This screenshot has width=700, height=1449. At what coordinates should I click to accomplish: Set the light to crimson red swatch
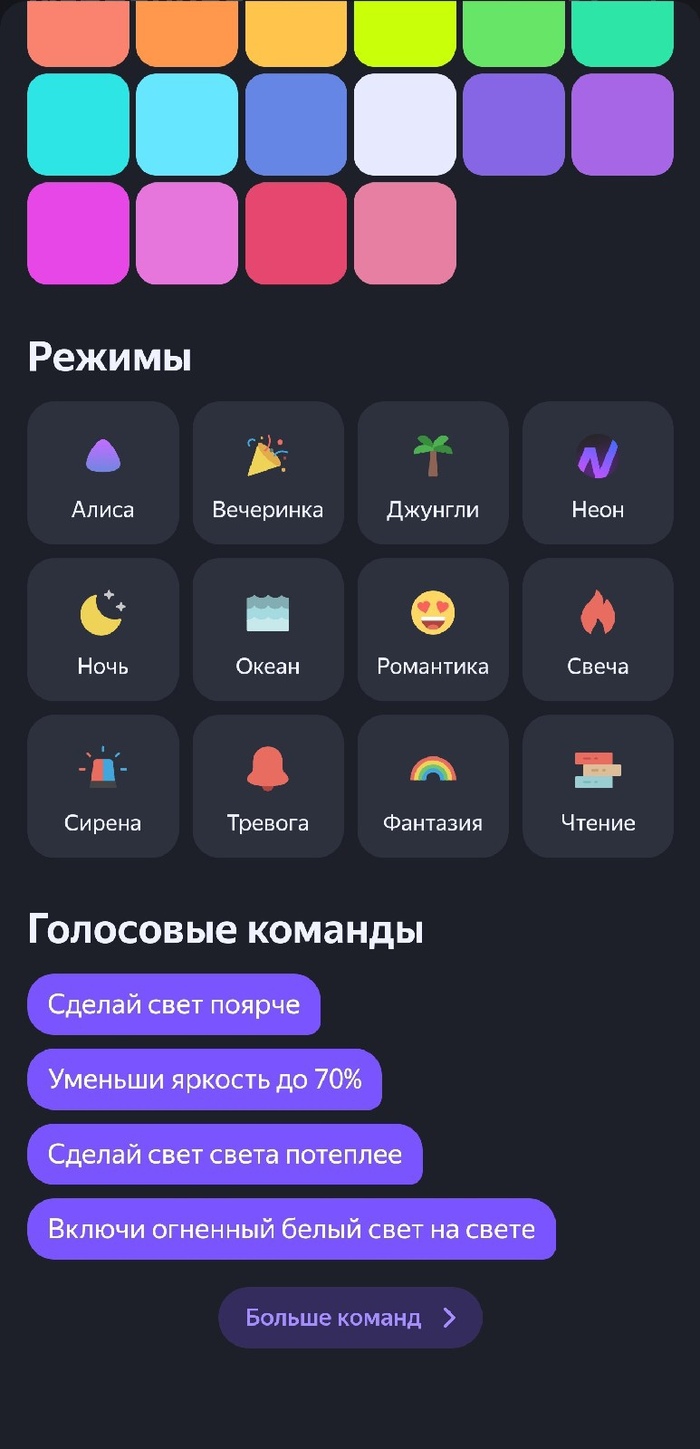[296, 233]
